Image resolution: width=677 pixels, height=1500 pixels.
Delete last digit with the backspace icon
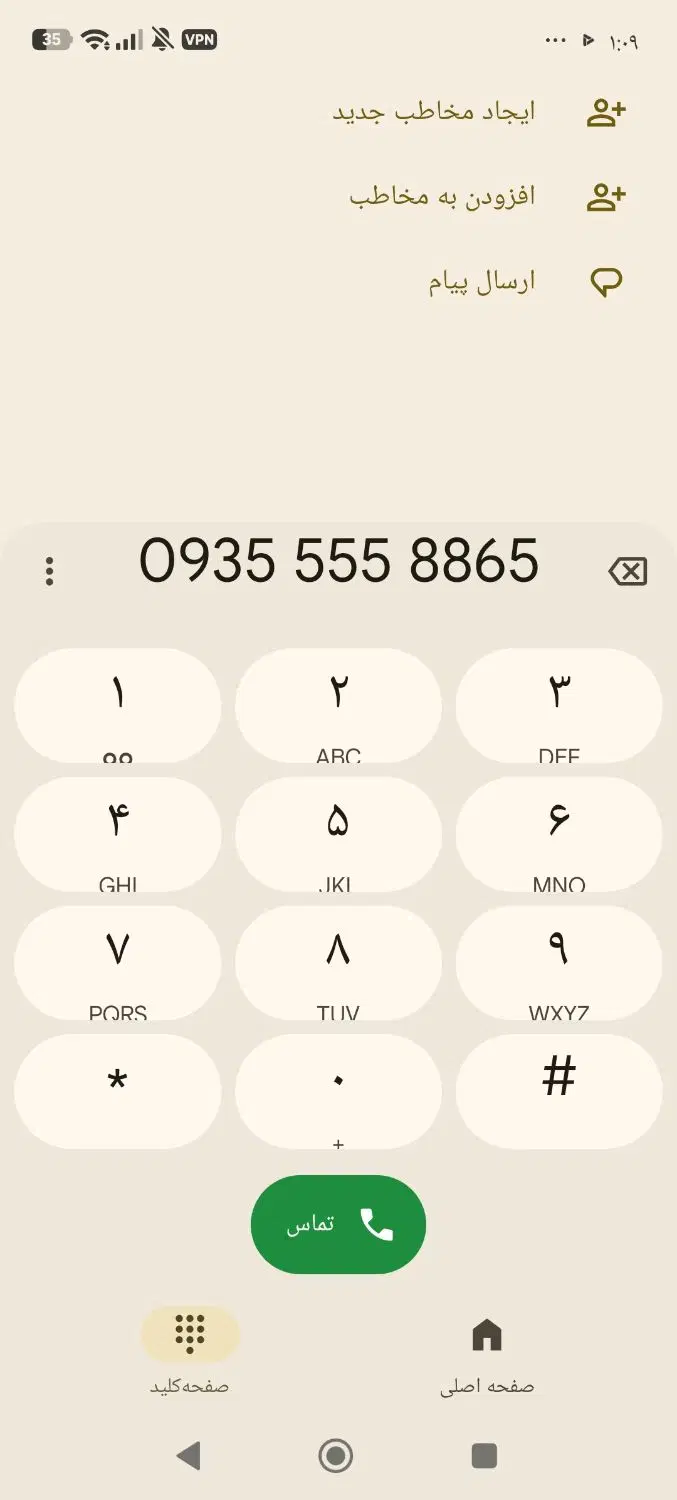pos(628,572)
